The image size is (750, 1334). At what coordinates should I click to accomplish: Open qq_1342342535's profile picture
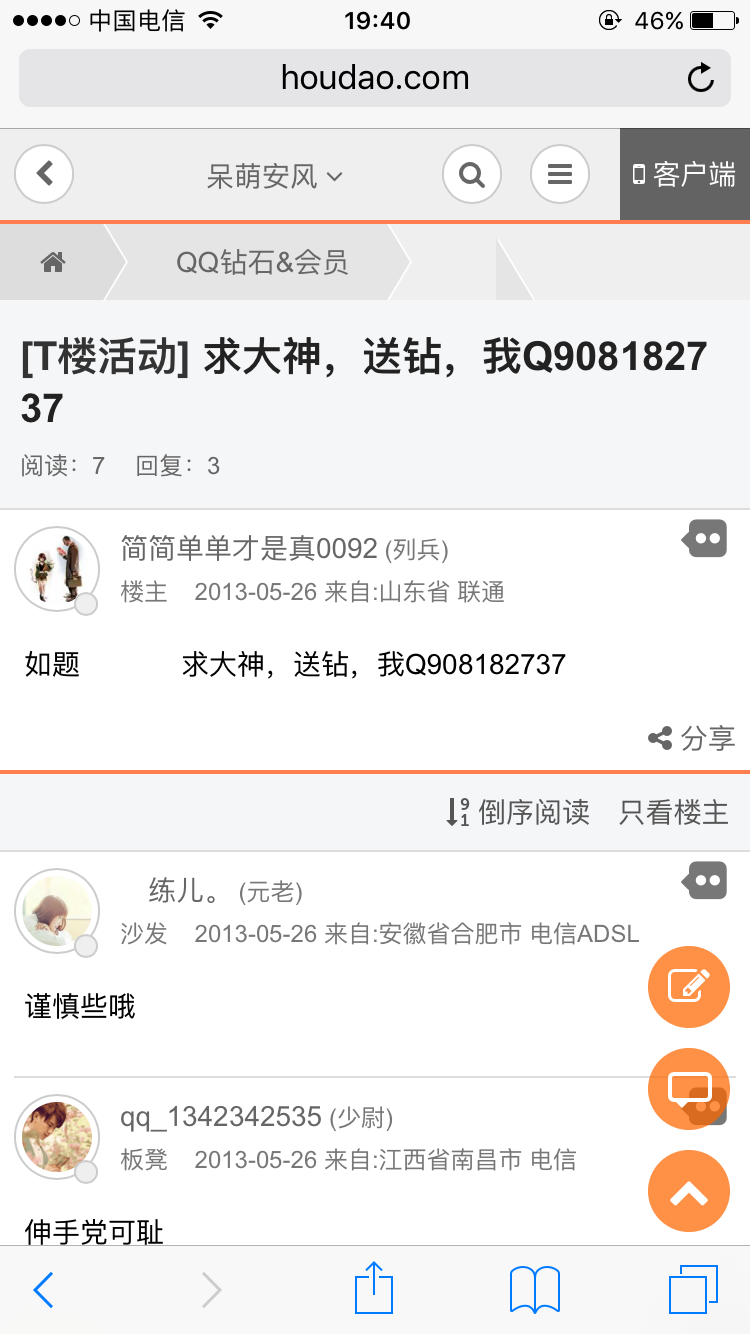pos(57,1137)
